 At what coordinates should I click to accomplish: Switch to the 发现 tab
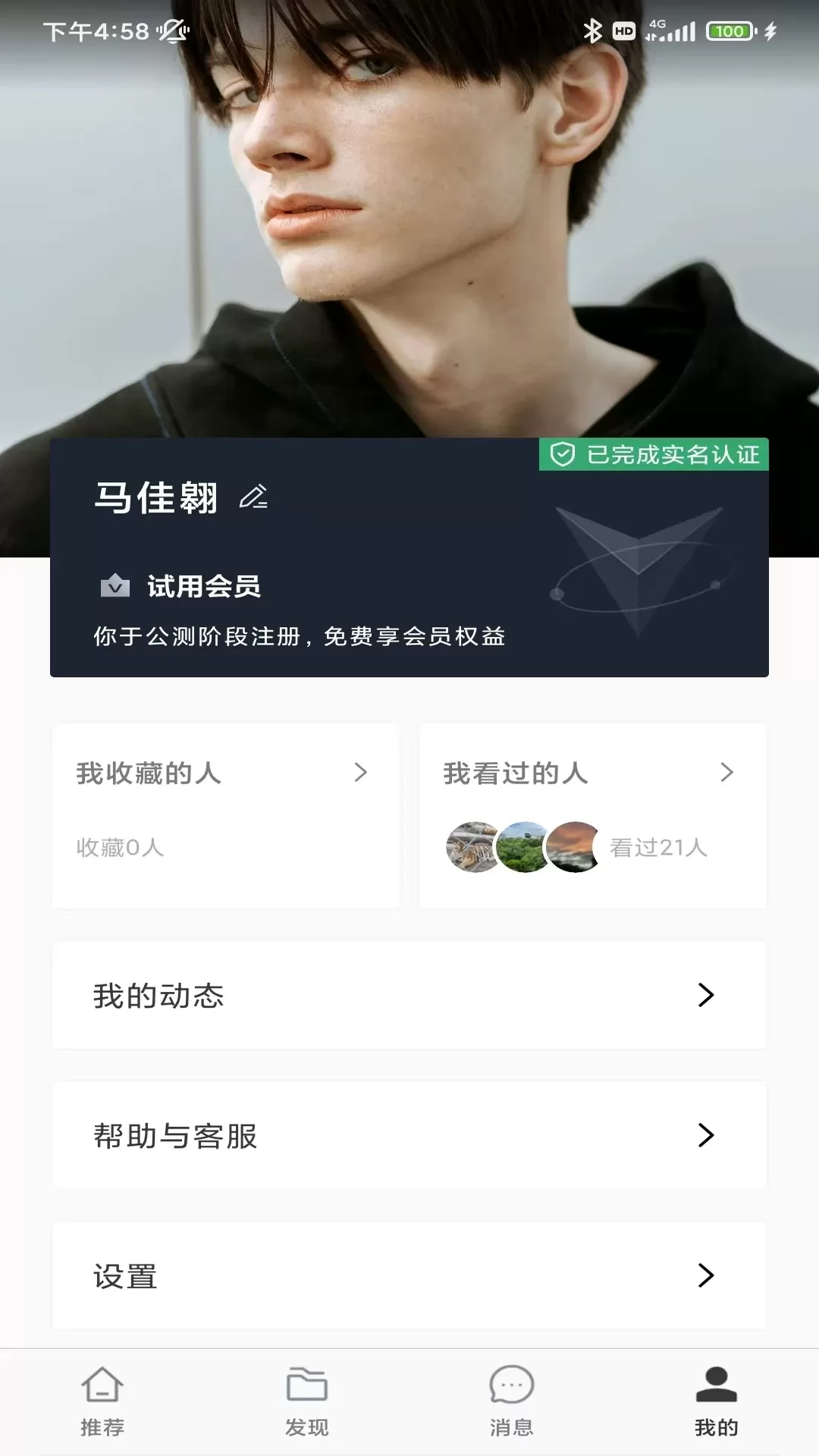pos(307,1401)
